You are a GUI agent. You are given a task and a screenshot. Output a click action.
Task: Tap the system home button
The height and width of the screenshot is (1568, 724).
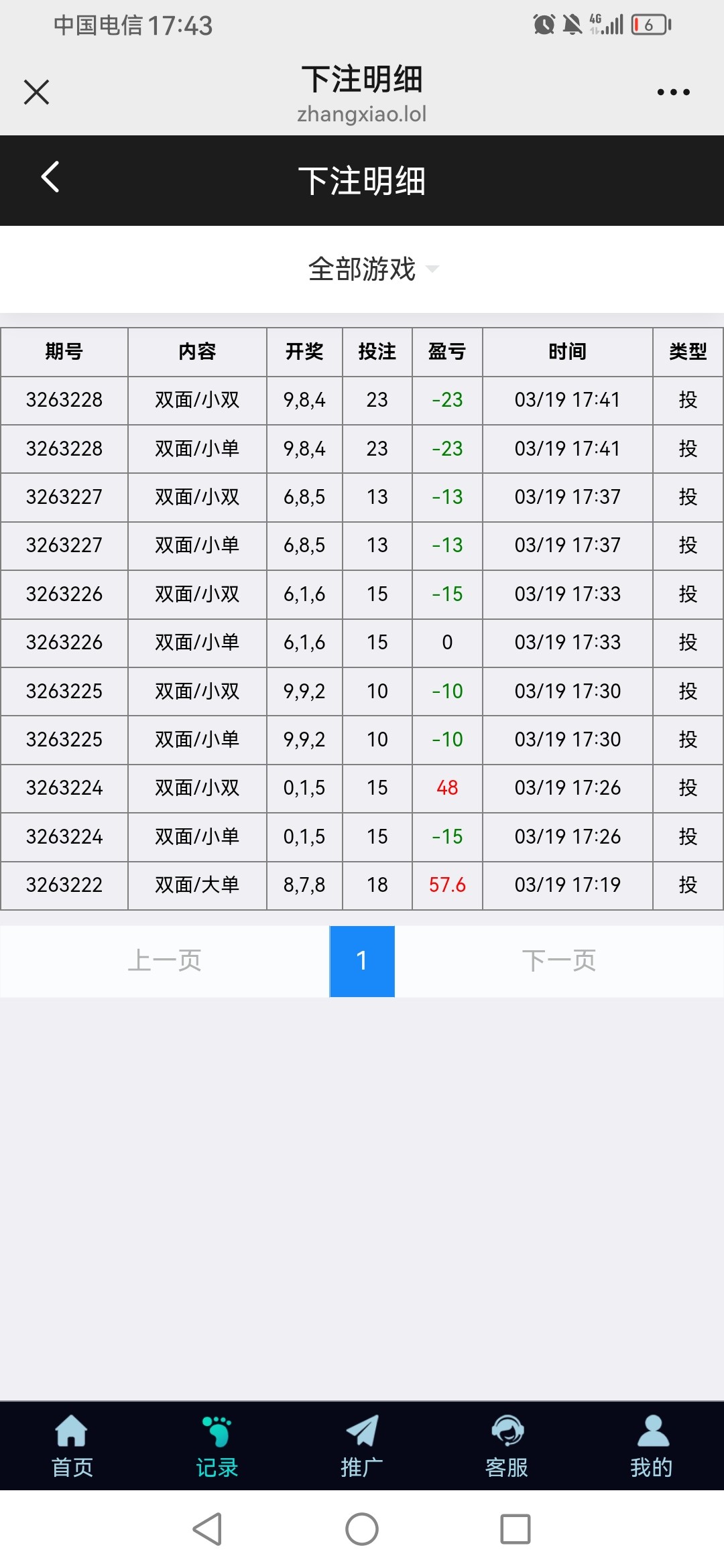tap(362, 1529)
